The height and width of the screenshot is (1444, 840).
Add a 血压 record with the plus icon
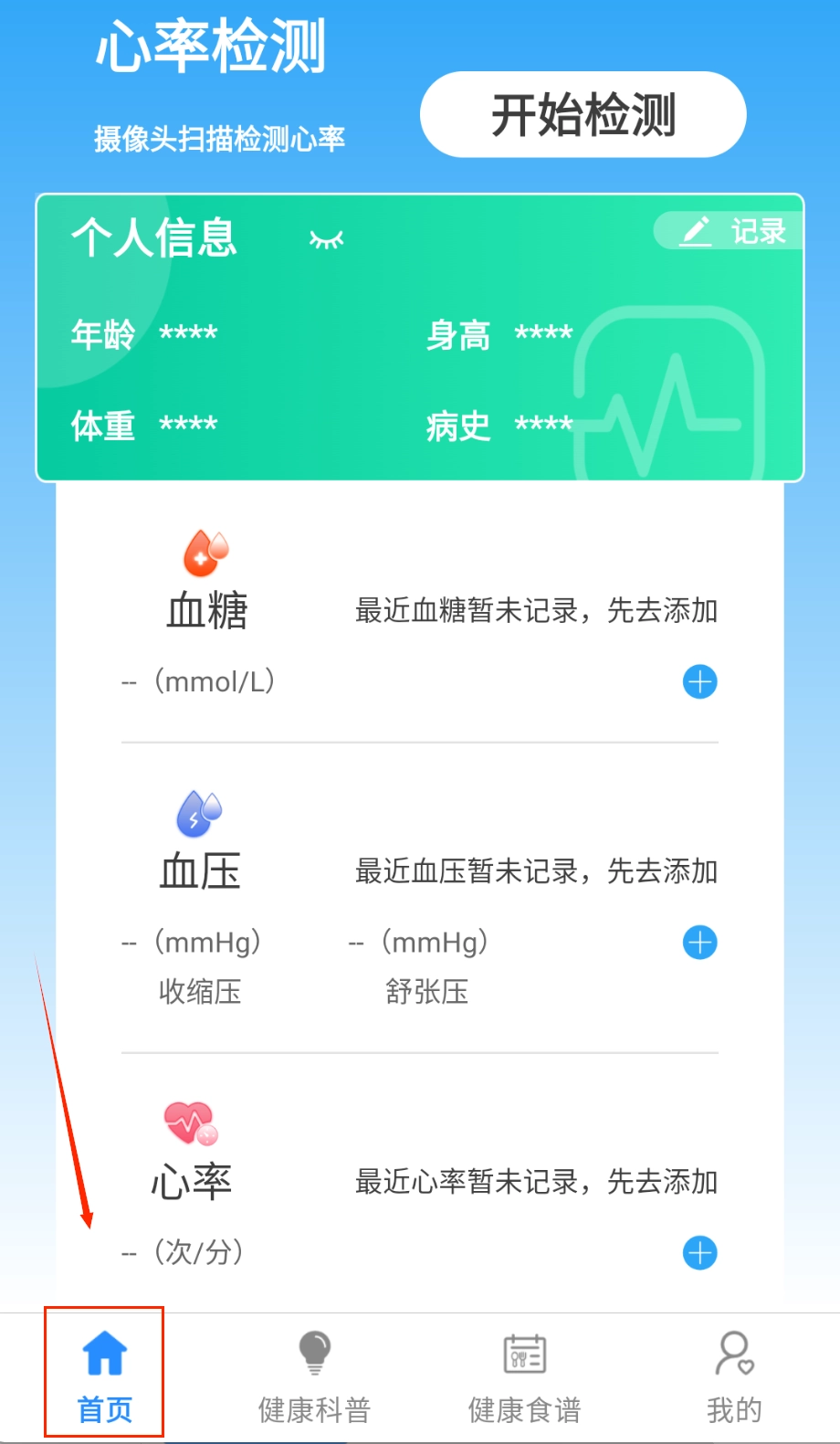(699, 942)
